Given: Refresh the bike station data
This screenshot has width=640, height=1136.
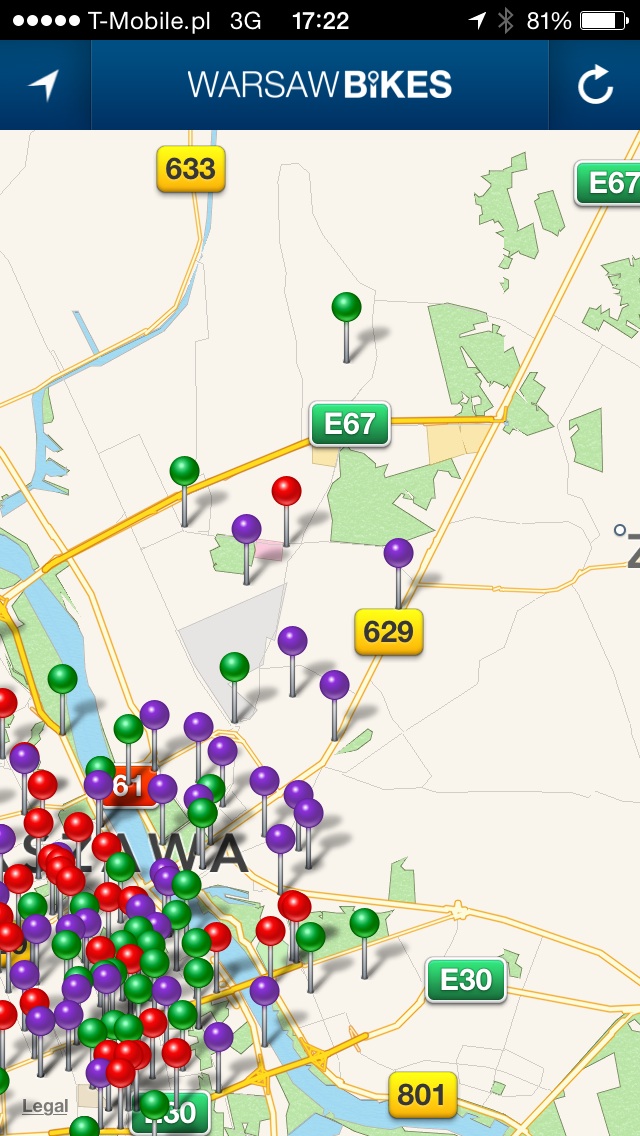Looking at the screenshot, I should point(595,86).
